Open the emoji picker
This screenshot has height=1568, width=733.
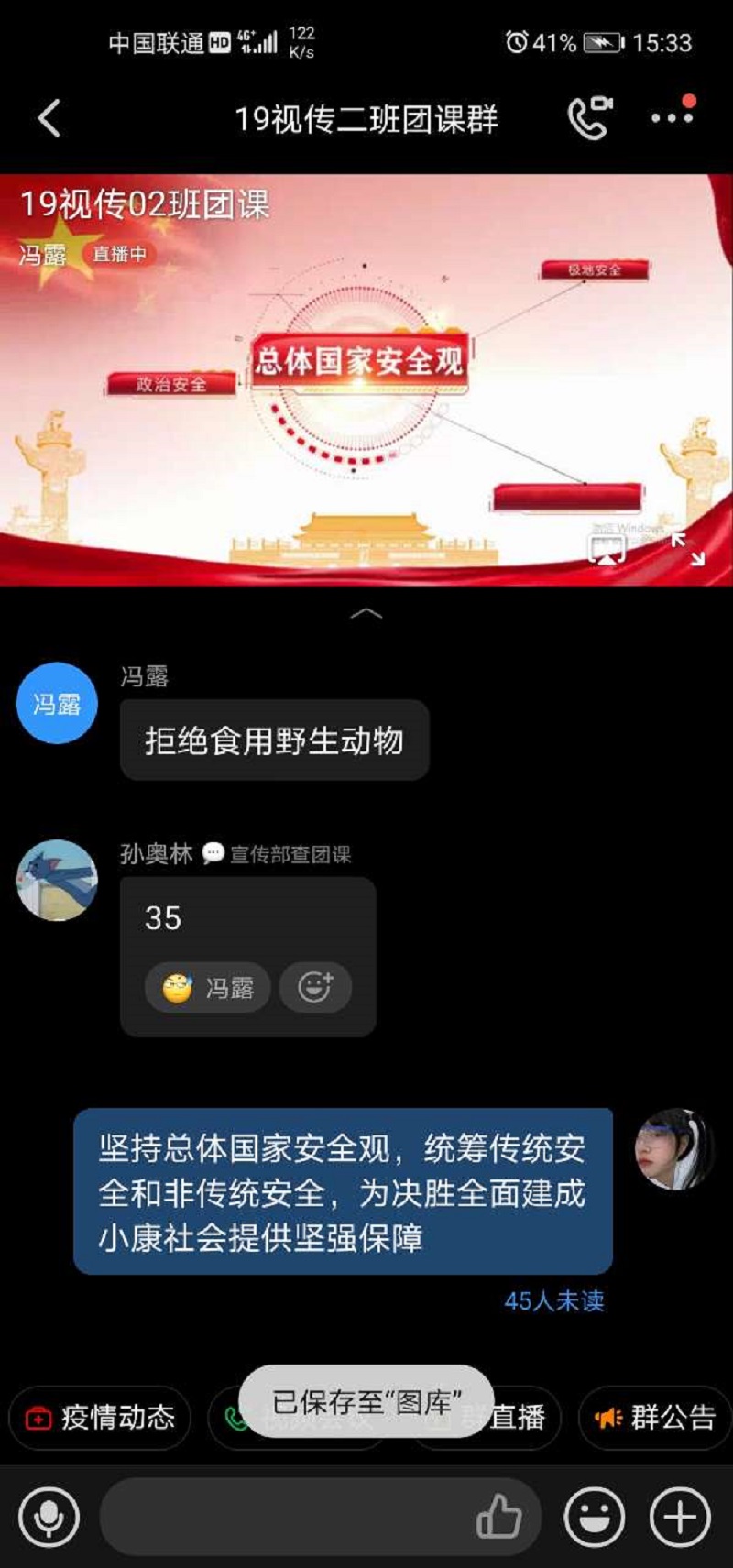click(x=595, y=1517)
